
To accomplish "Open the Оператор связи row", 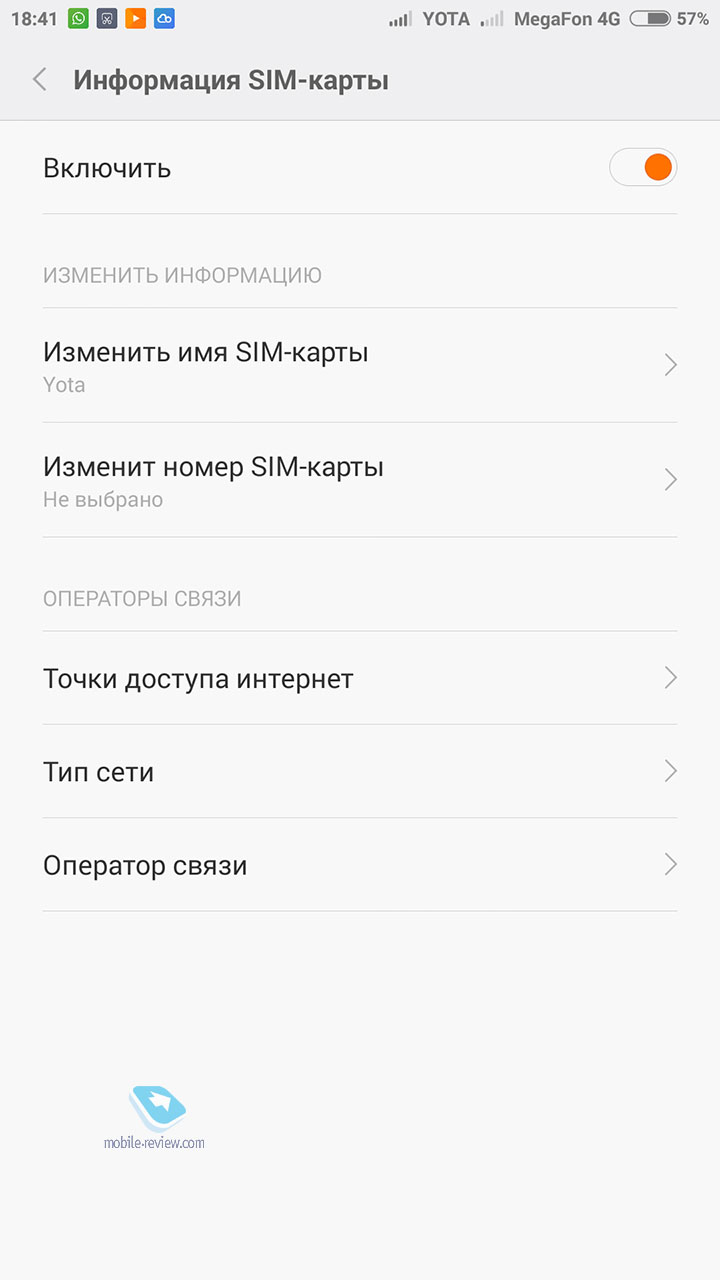I will (x=360, y=864).
